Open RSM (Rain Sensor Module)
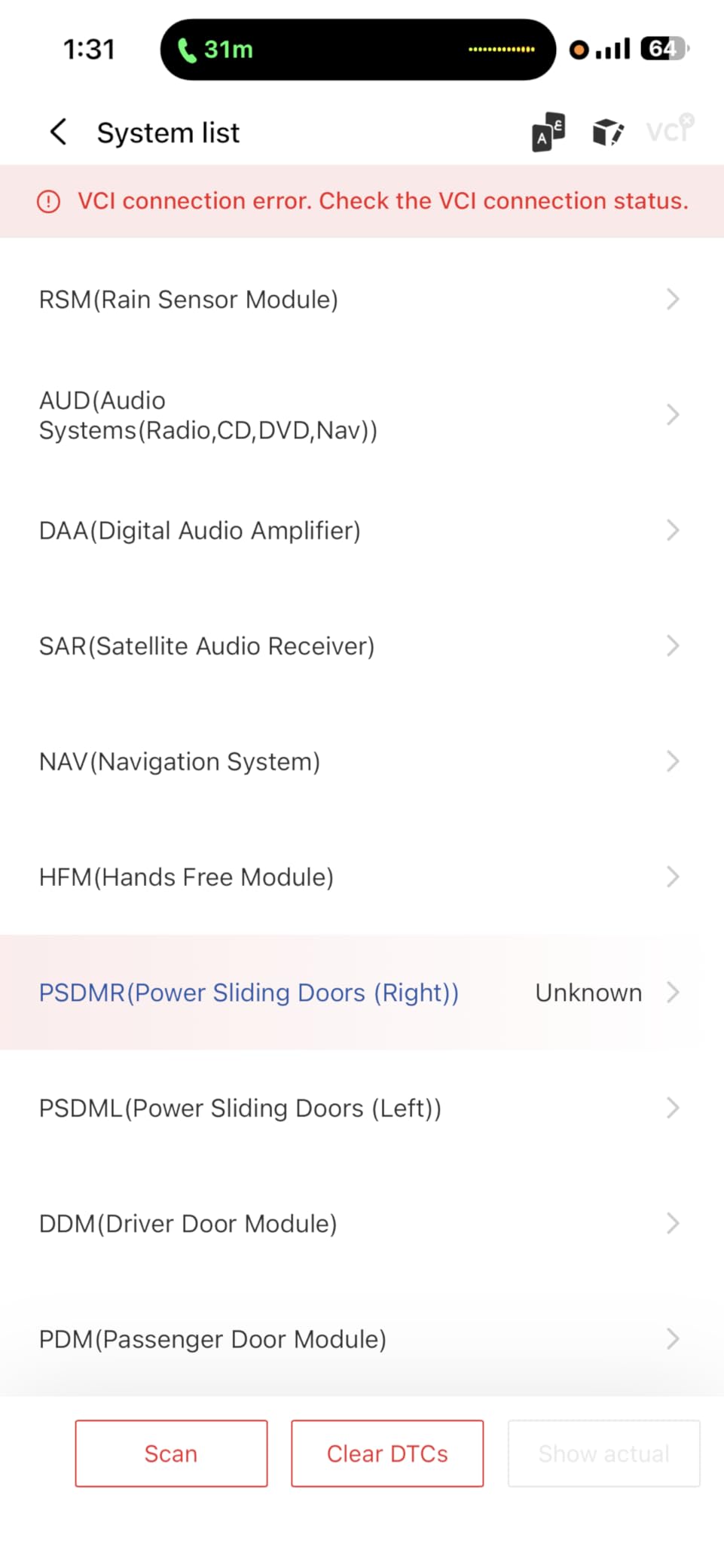The width and height of the screenshot is (724, 1568). (x=362, y=300)
